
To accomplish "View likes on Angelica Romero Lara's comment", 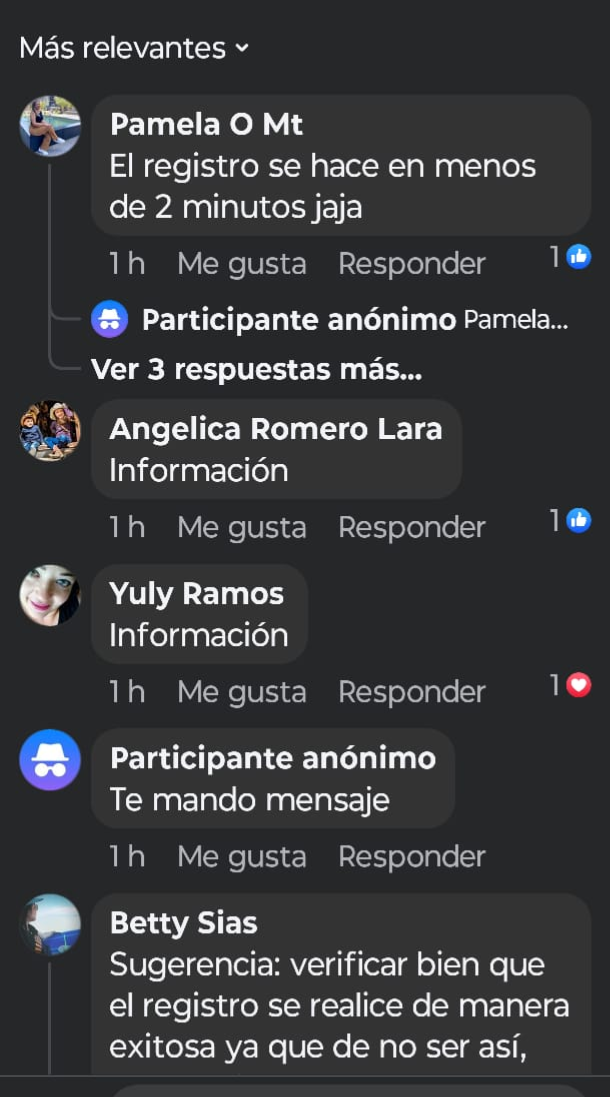I will point(571,520).
